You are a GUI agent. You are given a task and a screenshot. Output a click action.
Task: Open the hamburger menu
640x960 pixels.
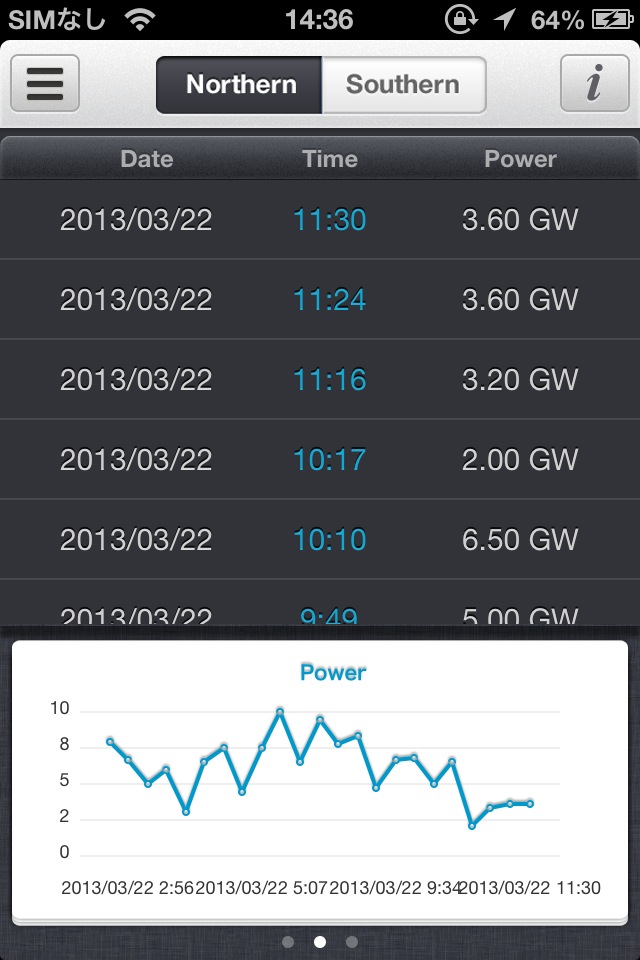coord(45,84)
